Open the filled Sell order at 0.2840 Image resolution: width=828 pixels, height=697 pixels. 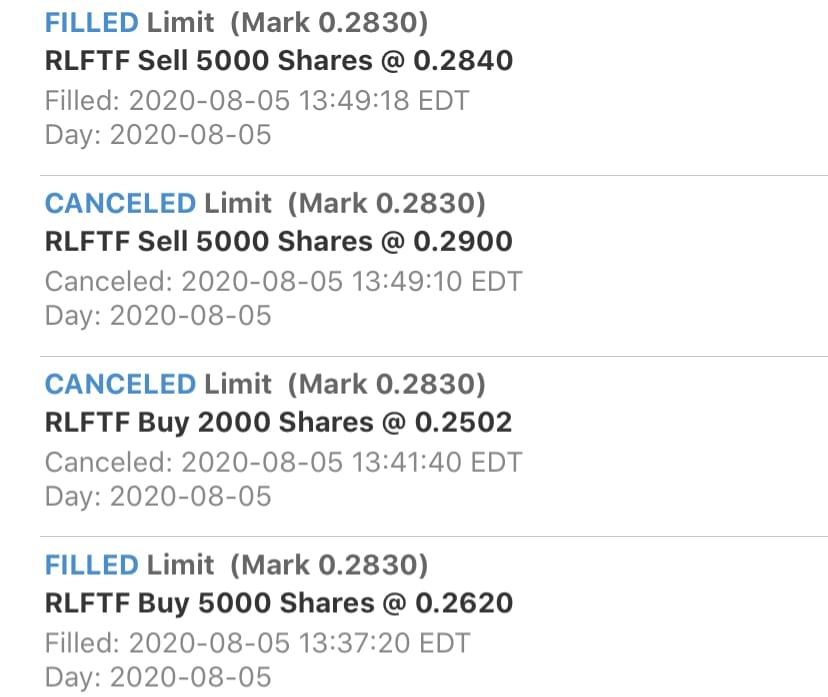point(279,61)
